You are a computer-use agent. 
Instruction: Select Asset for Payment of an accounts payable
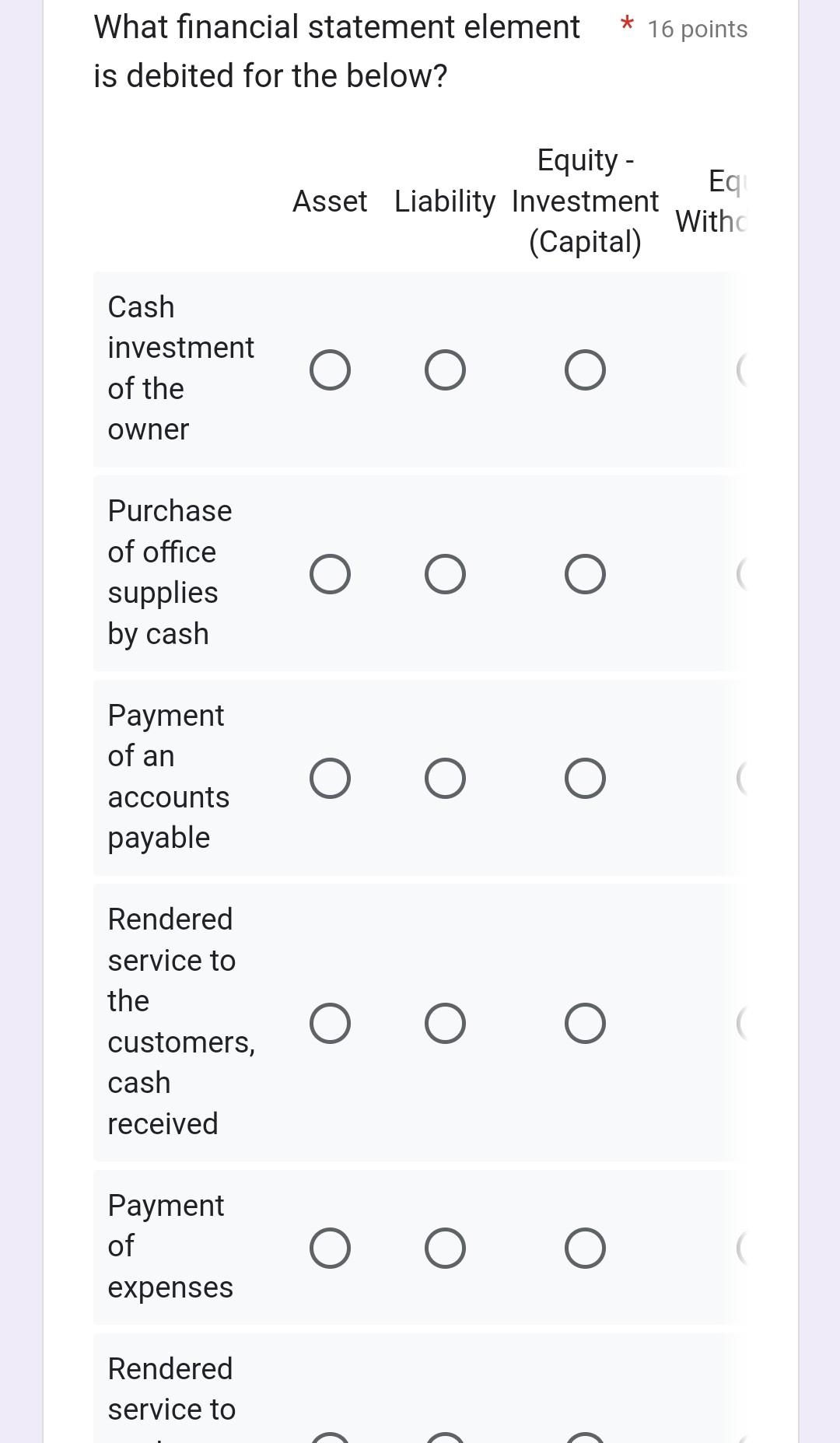pyautogui.click(x=331, y=778)
